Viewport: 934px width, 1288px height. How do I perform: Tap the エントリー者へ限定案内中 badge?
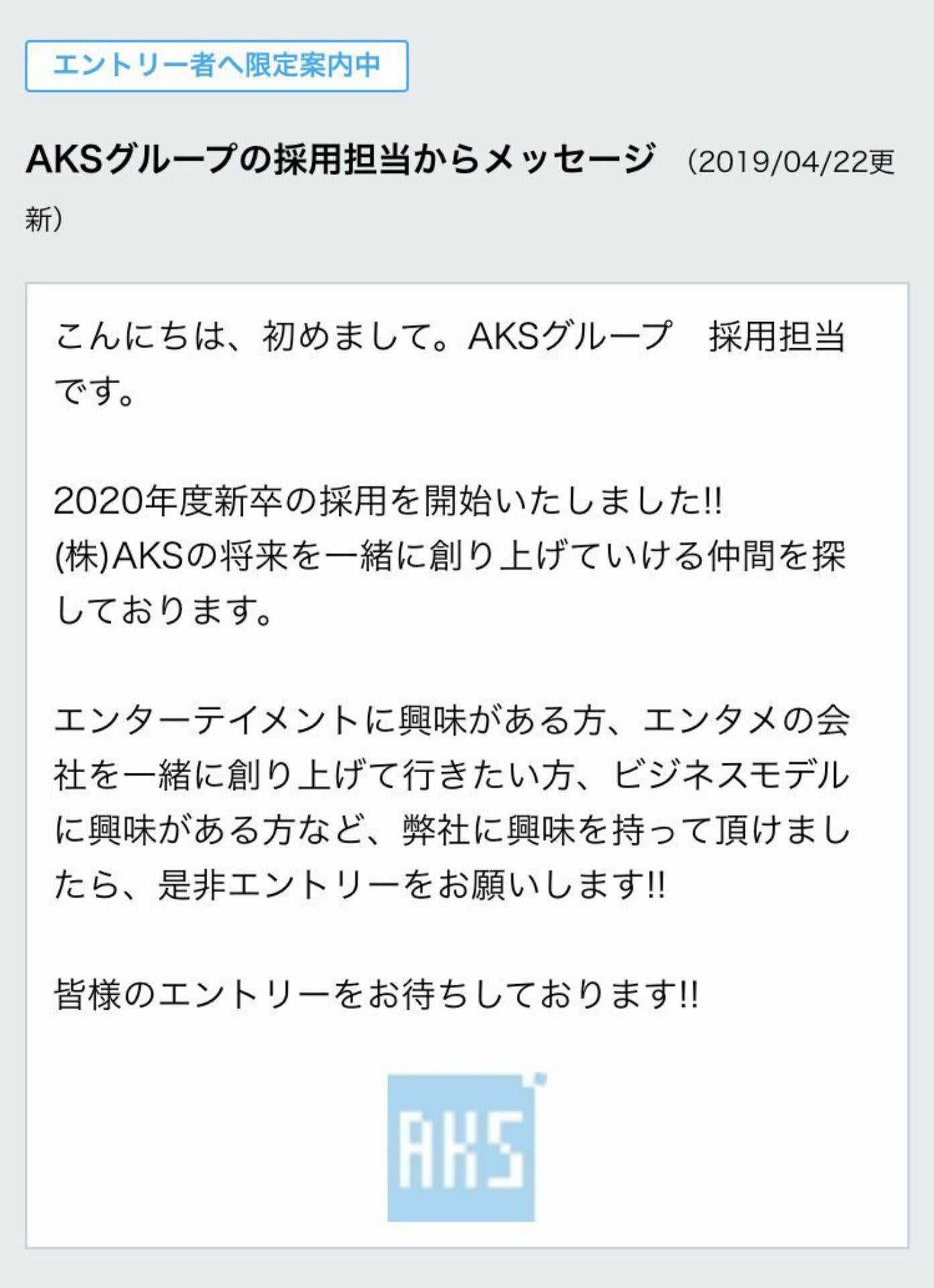[x=217, y=66]
